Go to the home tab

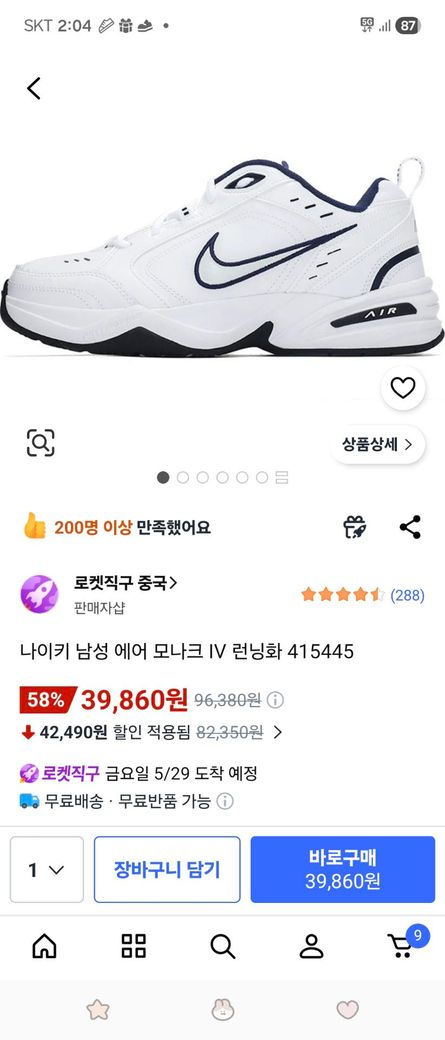click(x=44, y=946)
